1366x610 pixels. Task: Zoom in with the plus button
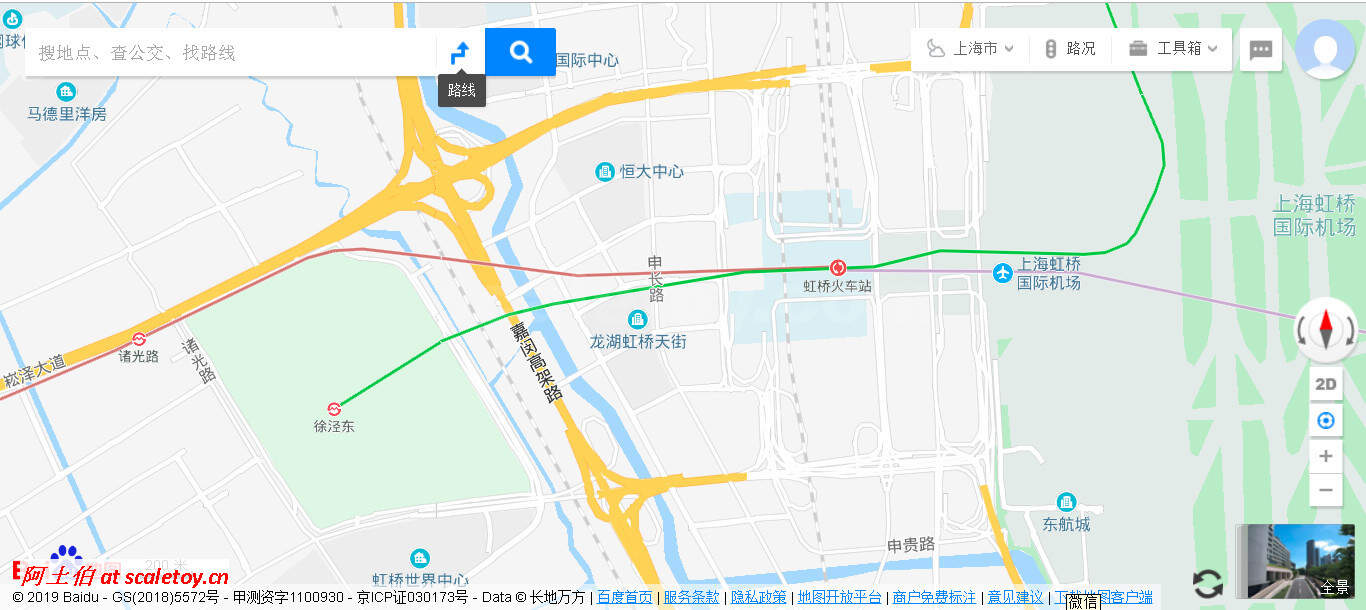1326,457
